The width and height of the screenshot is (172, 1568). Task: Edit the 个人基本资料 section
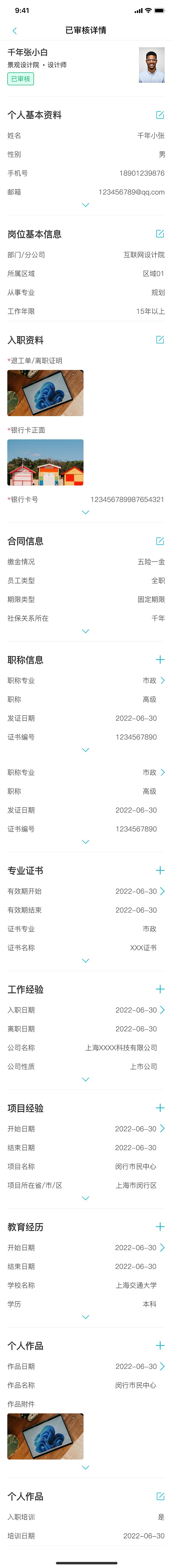pyautogui.click(x=160, y=115)
